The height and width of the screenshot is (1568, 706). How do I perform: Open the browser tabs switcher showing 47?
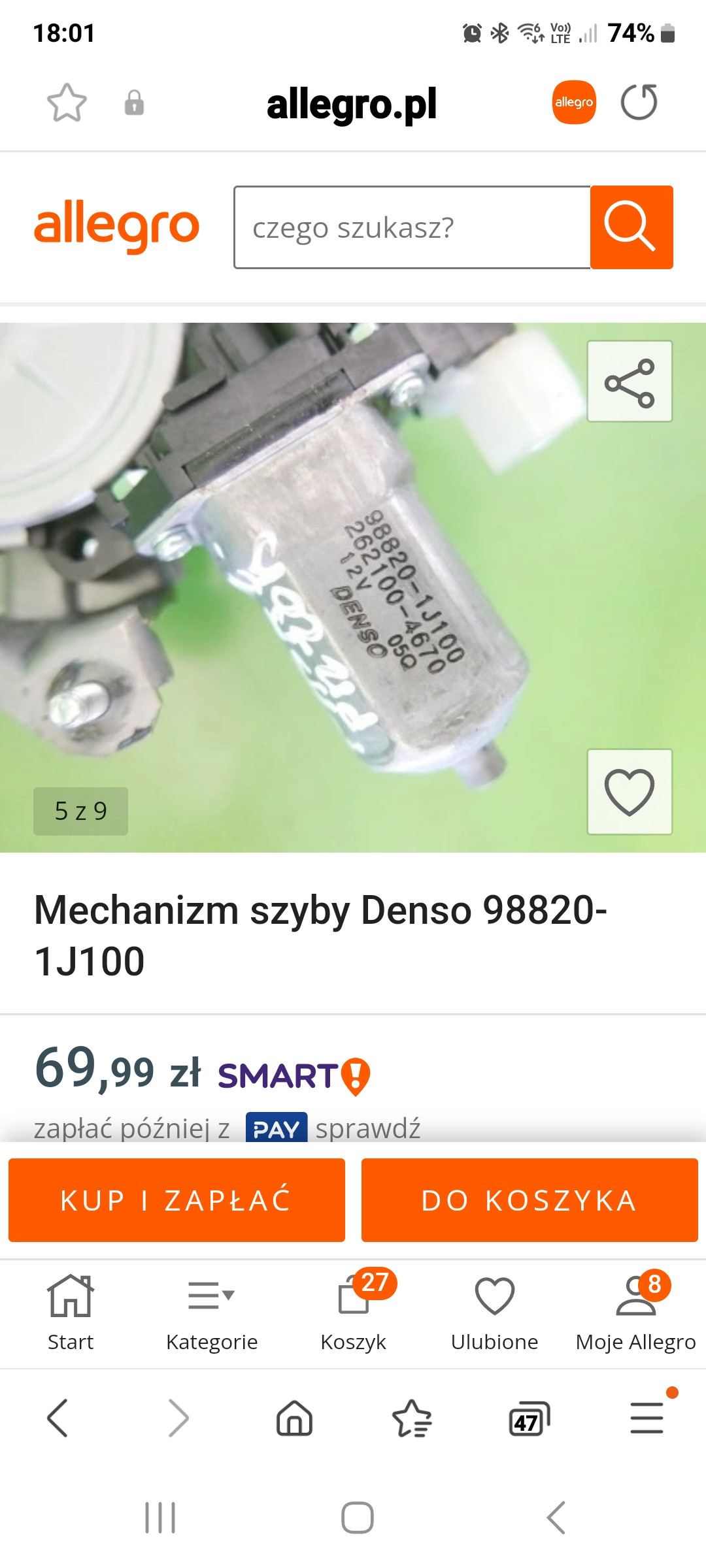click(529, 1419)
